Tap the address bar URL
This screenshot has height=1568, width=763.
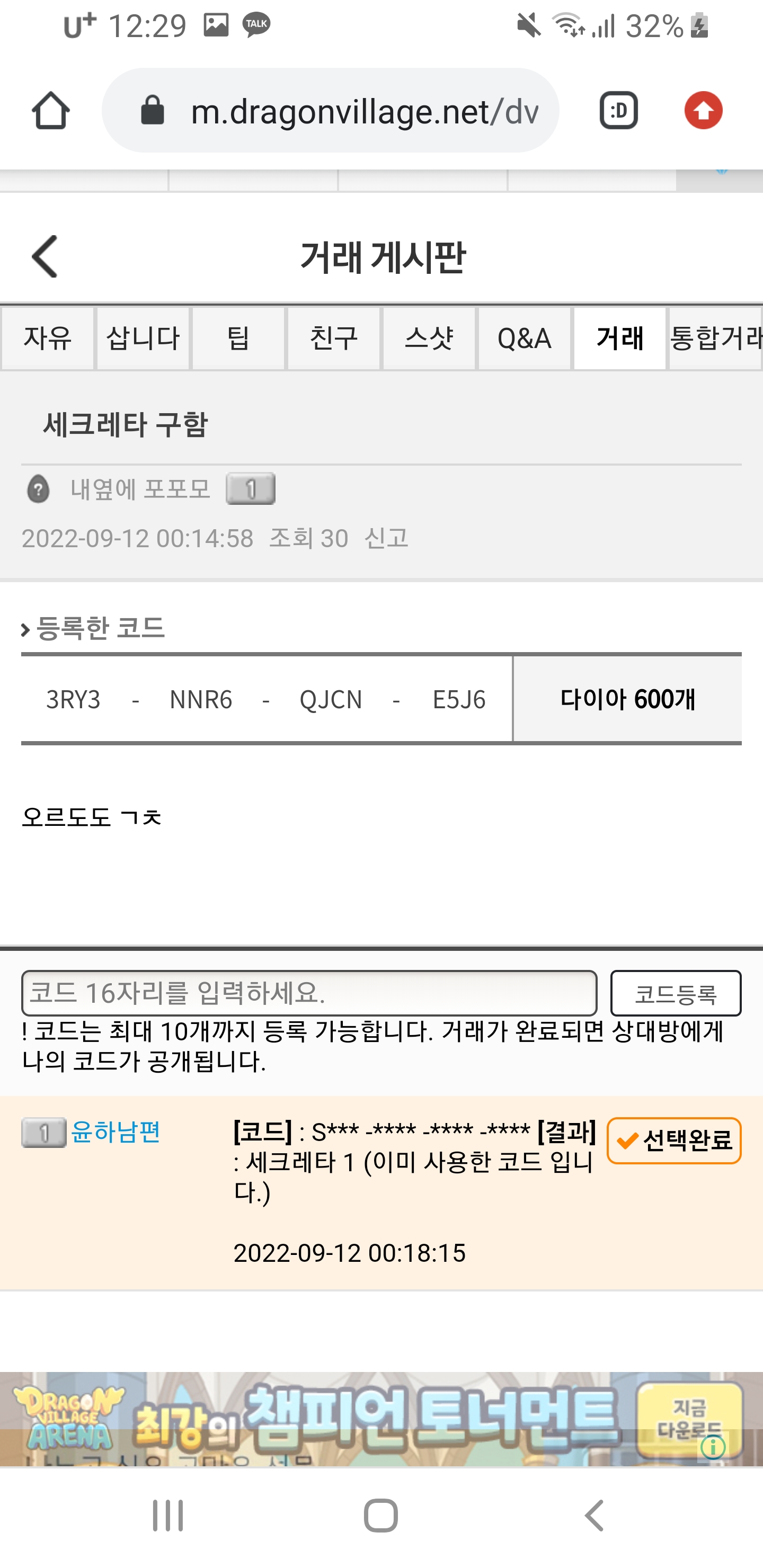click(364, 111)
